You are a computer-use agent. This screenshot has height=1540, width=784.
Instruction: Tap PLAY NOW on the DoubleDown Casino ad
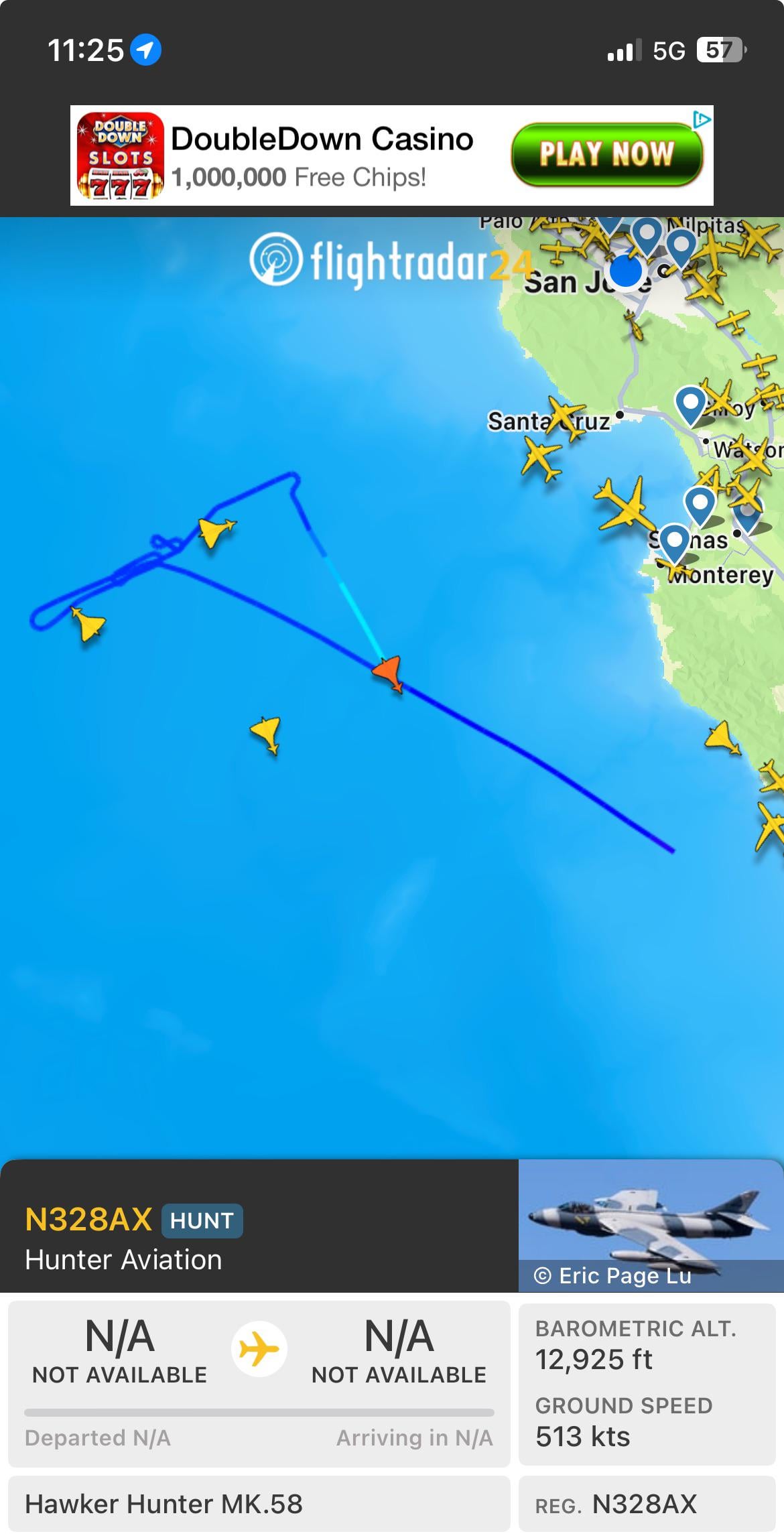point(606,154)
